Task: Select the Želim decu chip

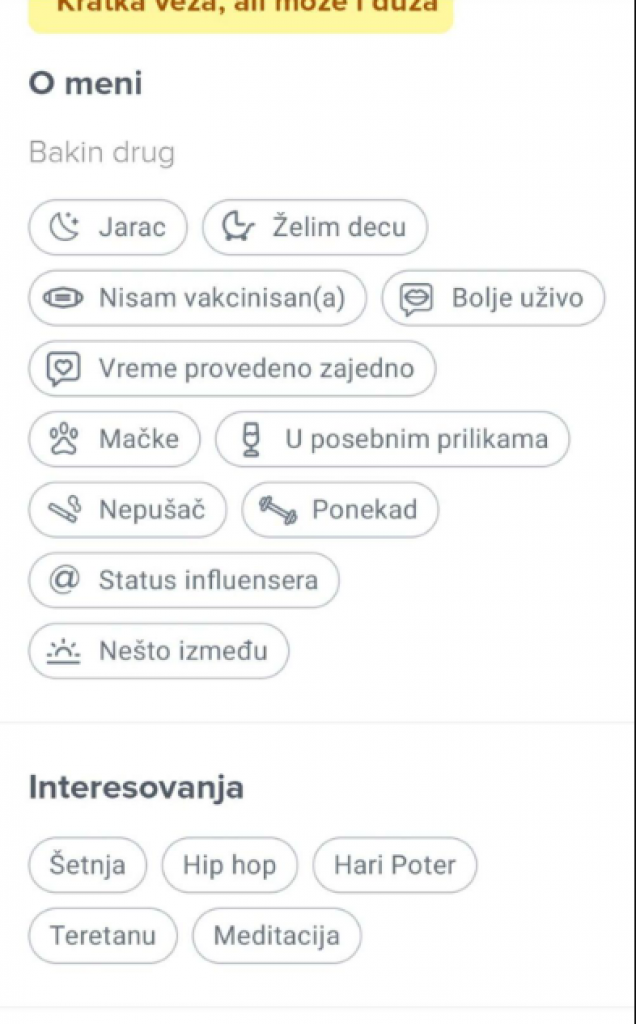Action: click(x=315, y=227)
